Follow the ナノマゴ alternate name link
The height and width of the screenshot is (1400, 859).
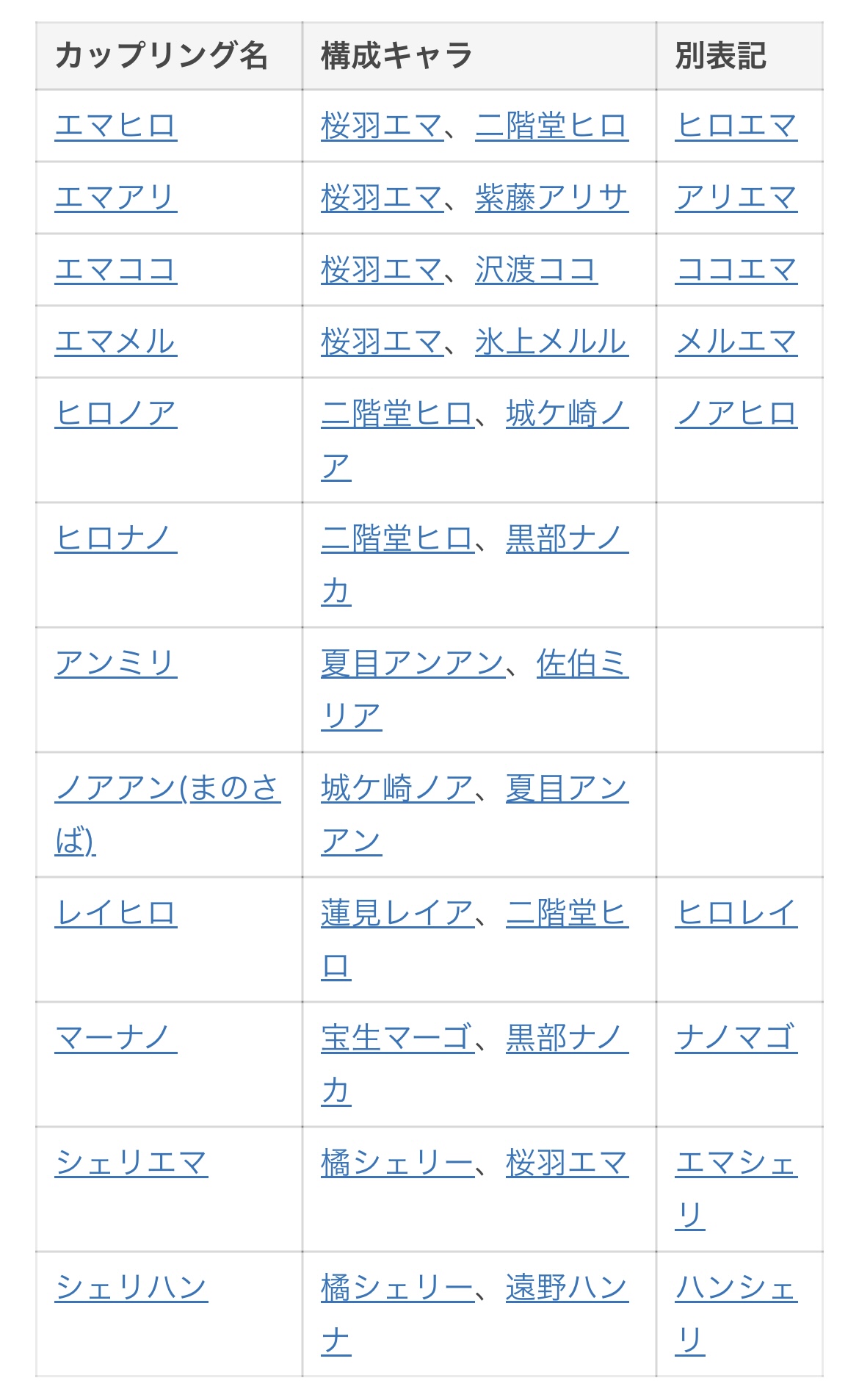tap(736, 1038)
